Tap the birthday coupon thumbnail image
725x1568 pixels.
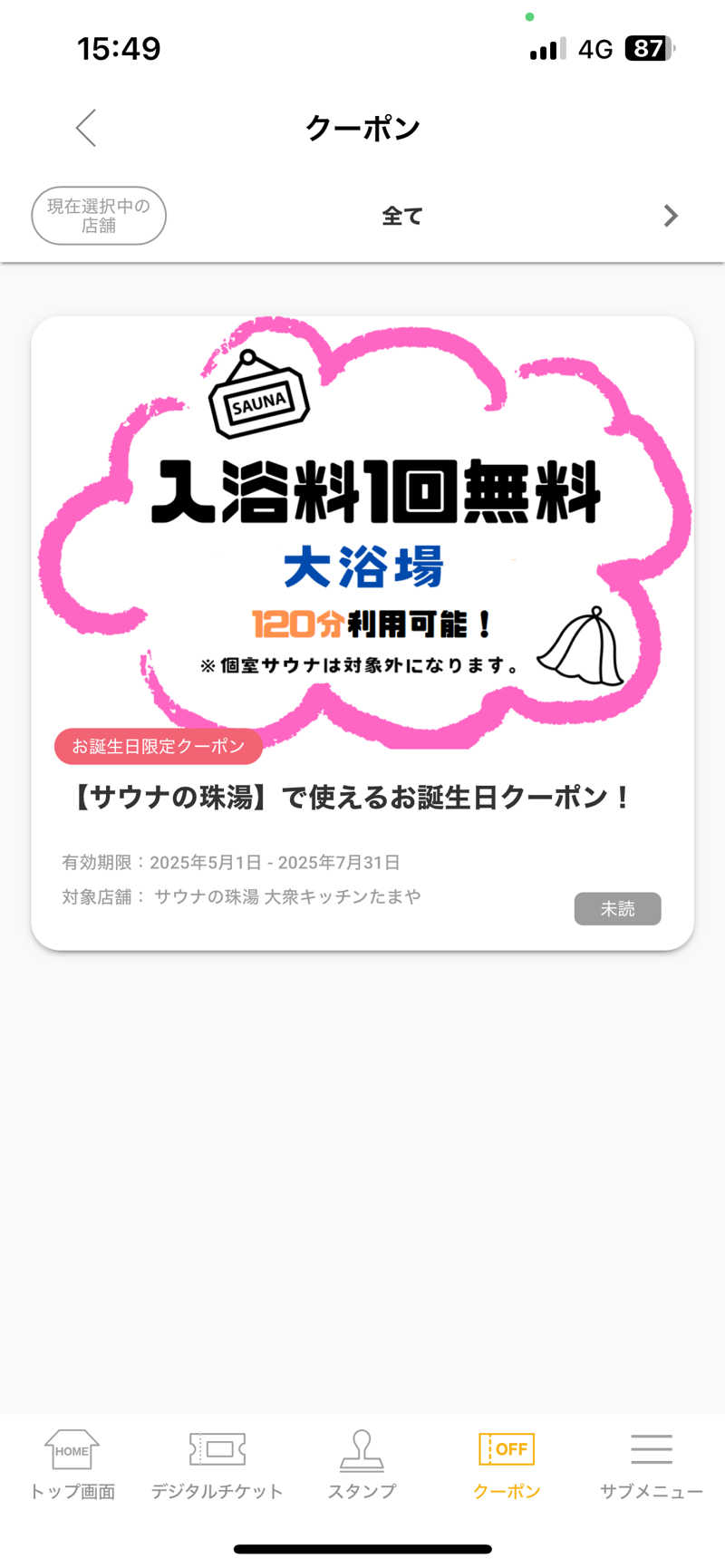coord(362,535)
